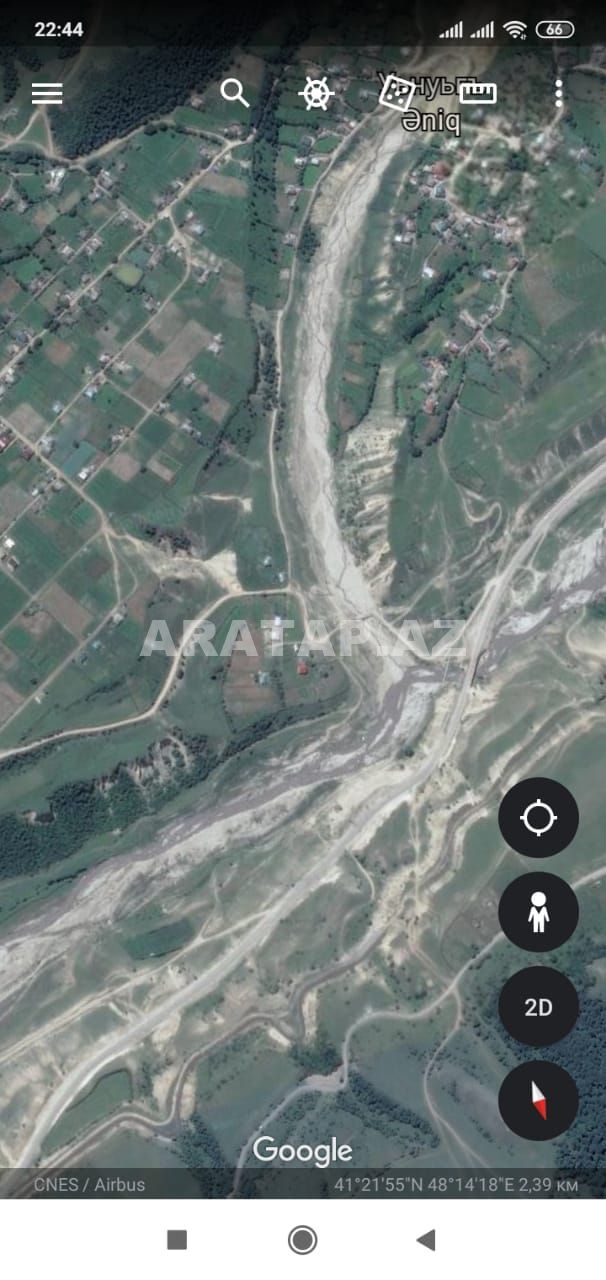606x1280 pixels.
Task: Open the ruler measure tool
Action: (x=478, y=93)
